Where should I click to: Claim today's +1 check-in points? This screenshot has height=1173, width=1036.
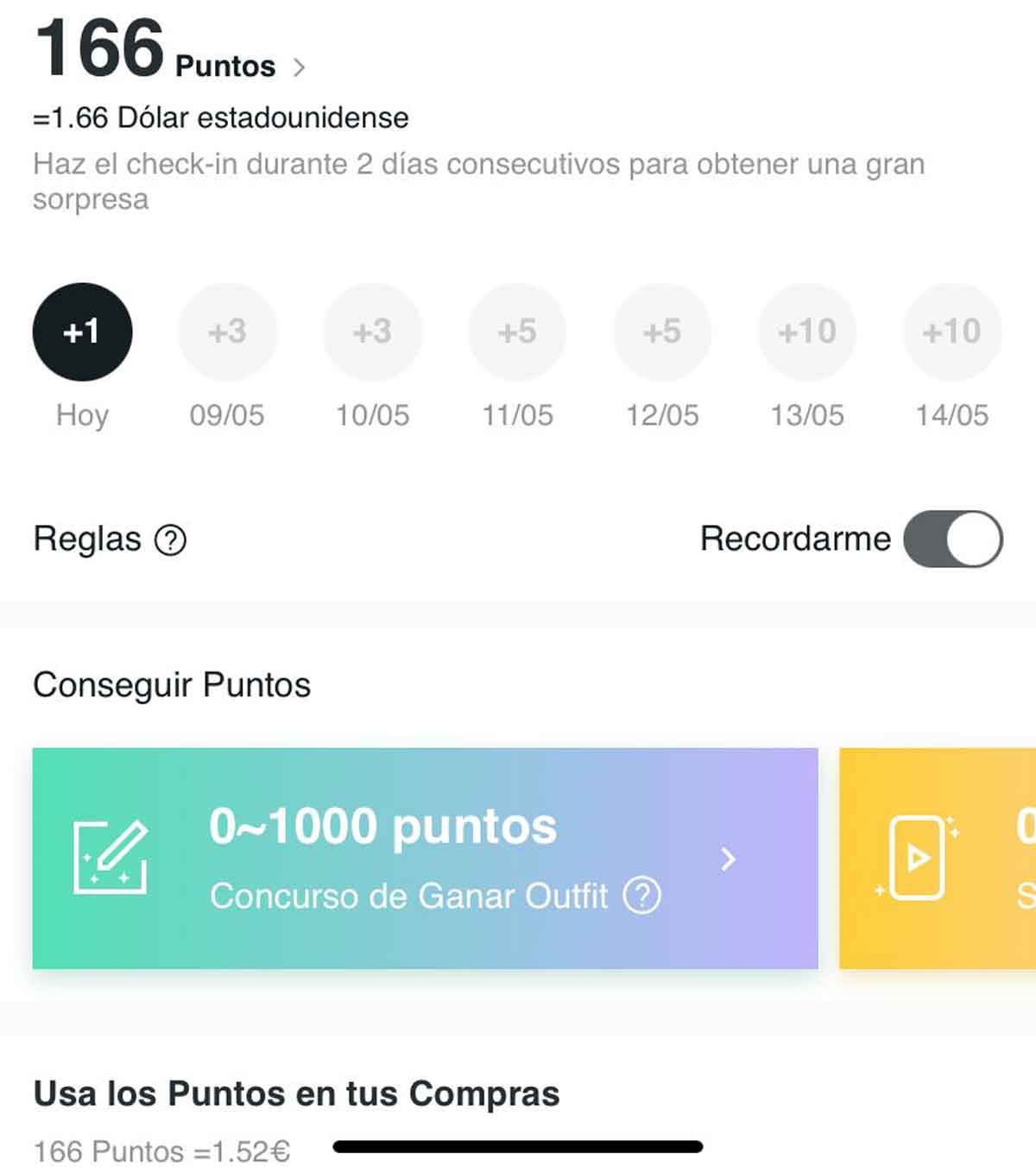click(x=82, y=332)
